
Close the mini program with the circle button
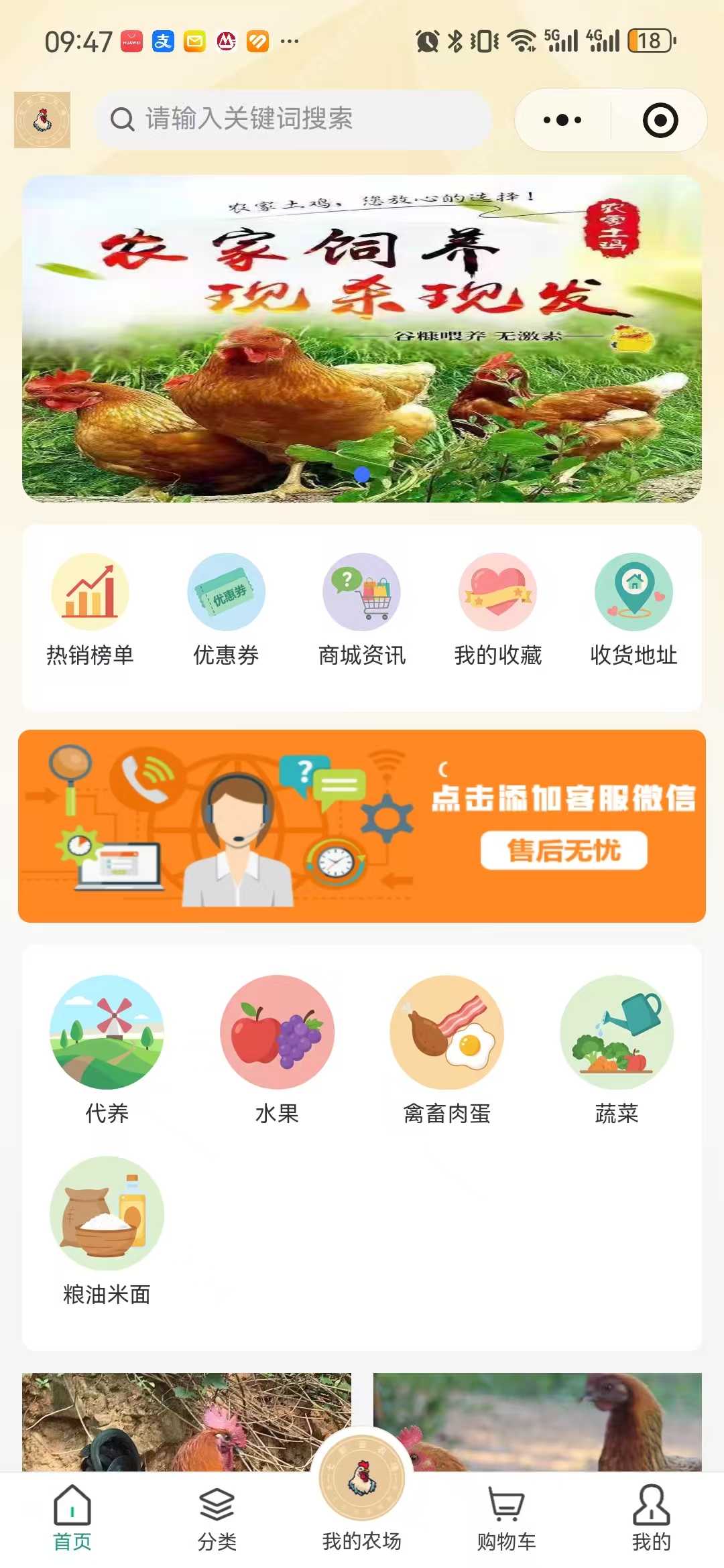coord(660,121)
